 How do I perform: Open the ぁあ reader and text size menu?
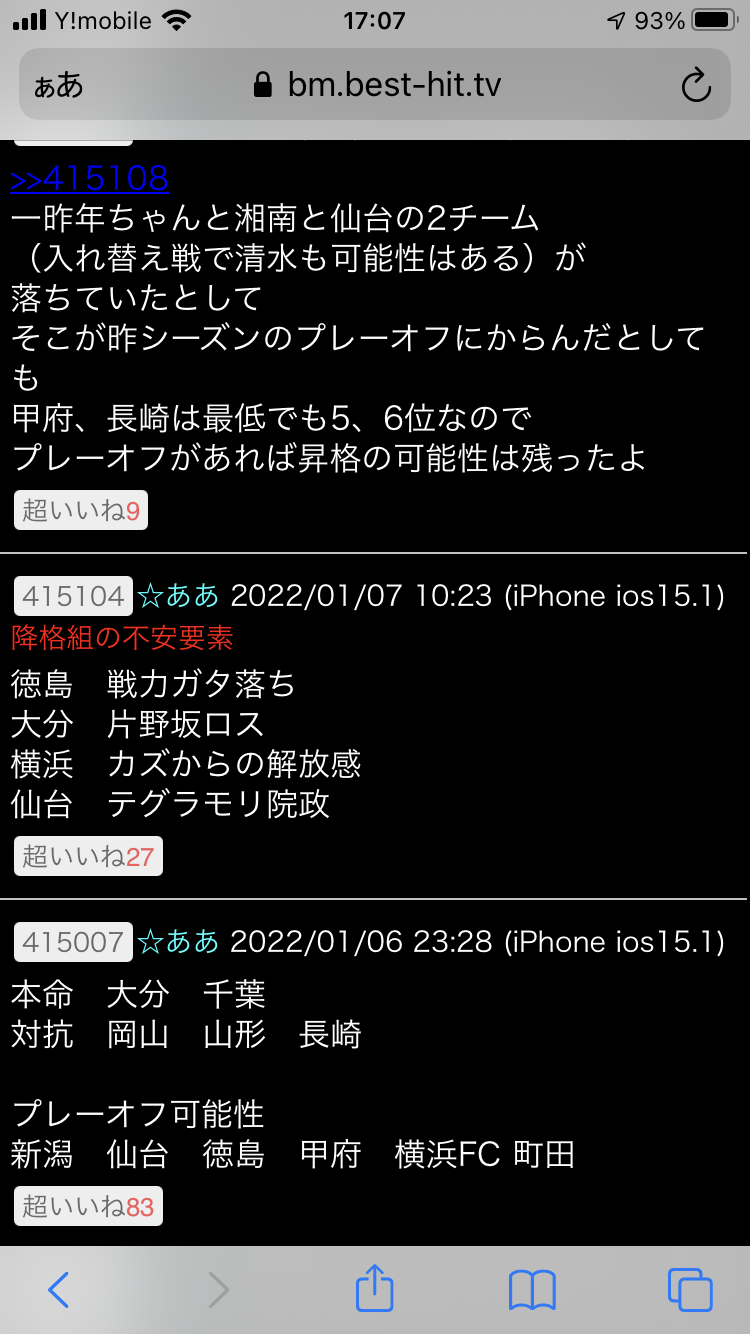click(58, 85)
